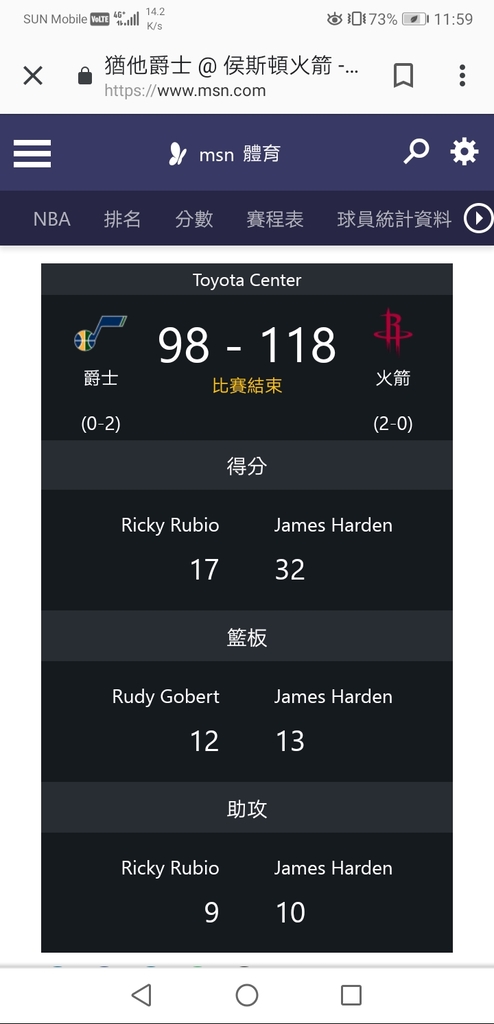Switch to the 排名 tab

click(x=122, y=219)
